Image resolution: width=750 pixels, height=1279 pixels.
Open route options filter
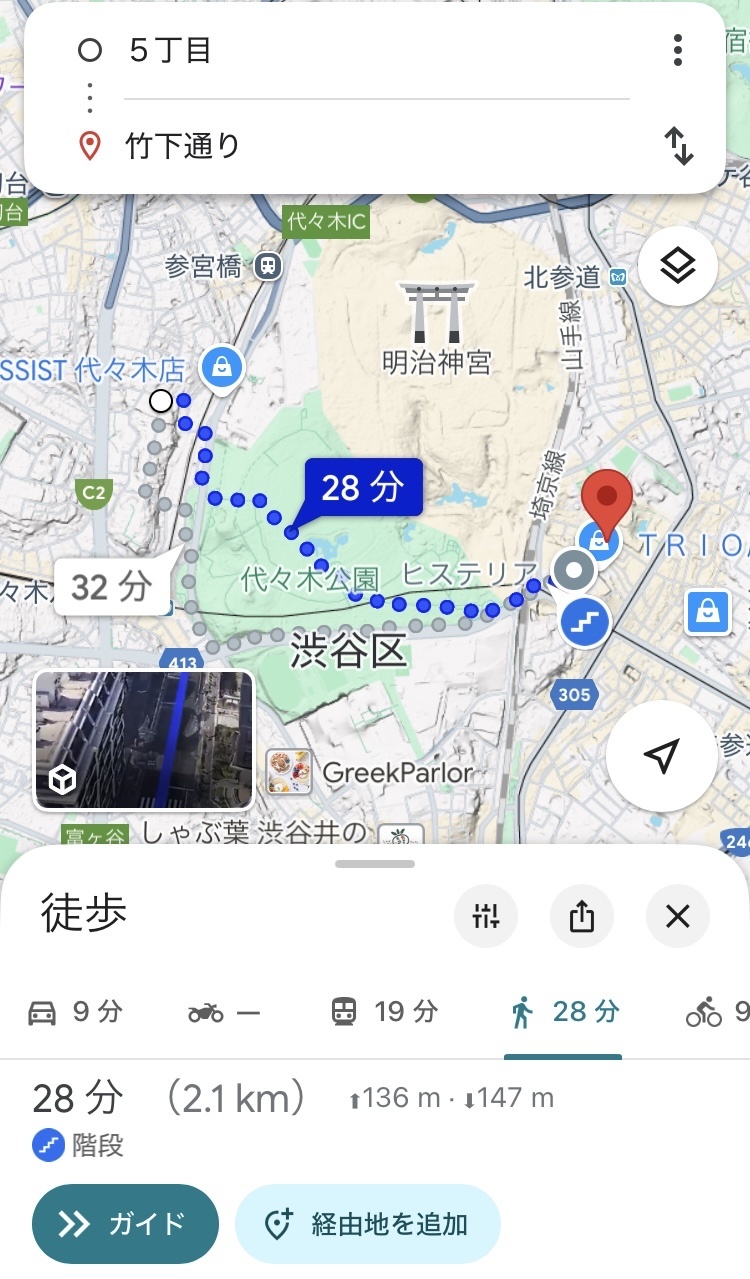pos(486,915)
